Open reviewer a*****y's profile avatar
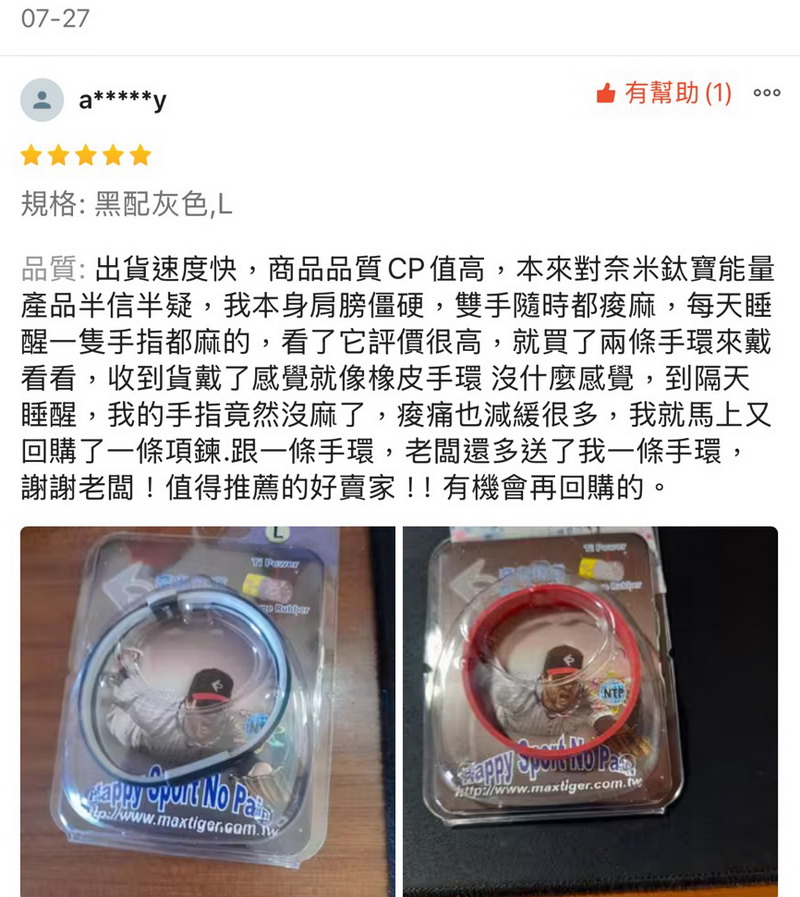The height and width of the screenshot is (897, 800). click(42, 100)
